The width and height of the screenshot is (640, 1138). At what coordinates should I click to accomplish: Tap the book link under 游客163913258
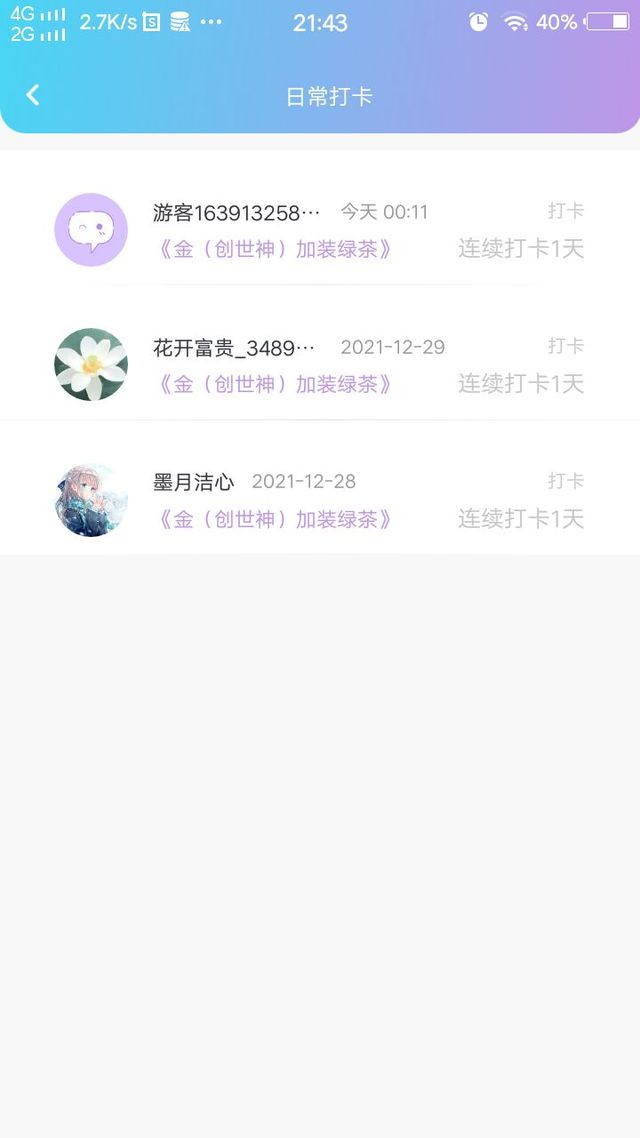point(273,249)
